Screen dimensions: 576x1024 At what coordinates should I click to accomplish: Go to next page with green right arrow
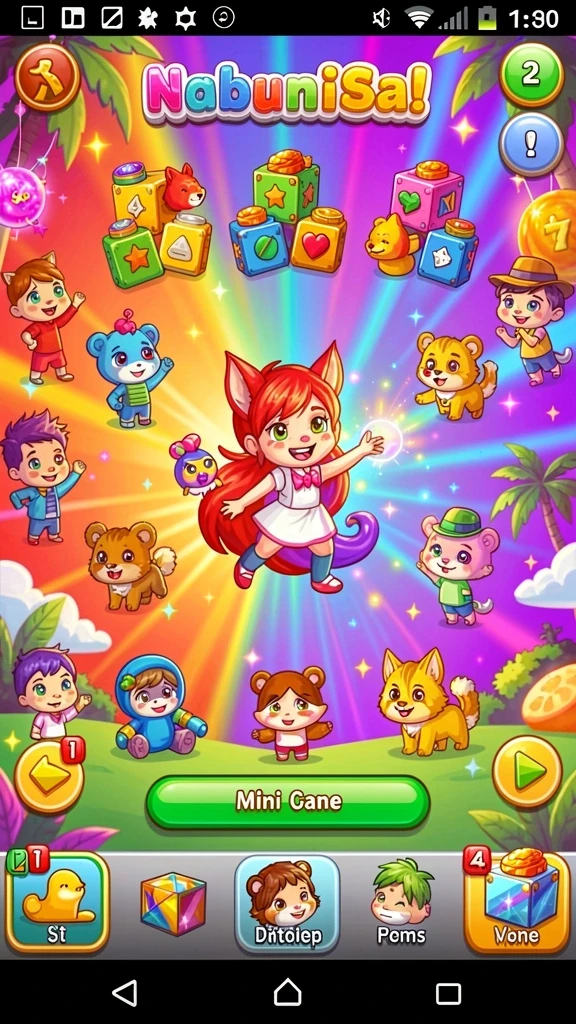coord(527,773)
